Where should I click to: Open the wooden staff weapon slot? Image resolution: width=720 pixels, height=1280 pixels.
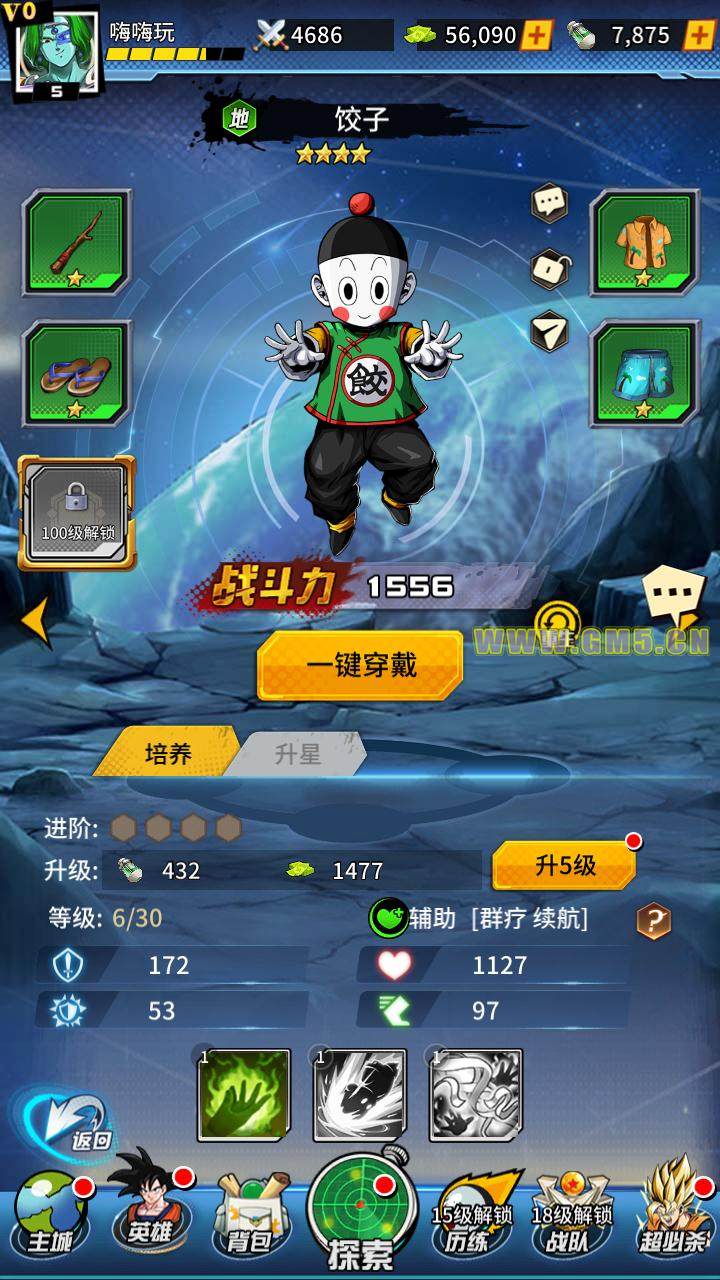pos(76,243)
